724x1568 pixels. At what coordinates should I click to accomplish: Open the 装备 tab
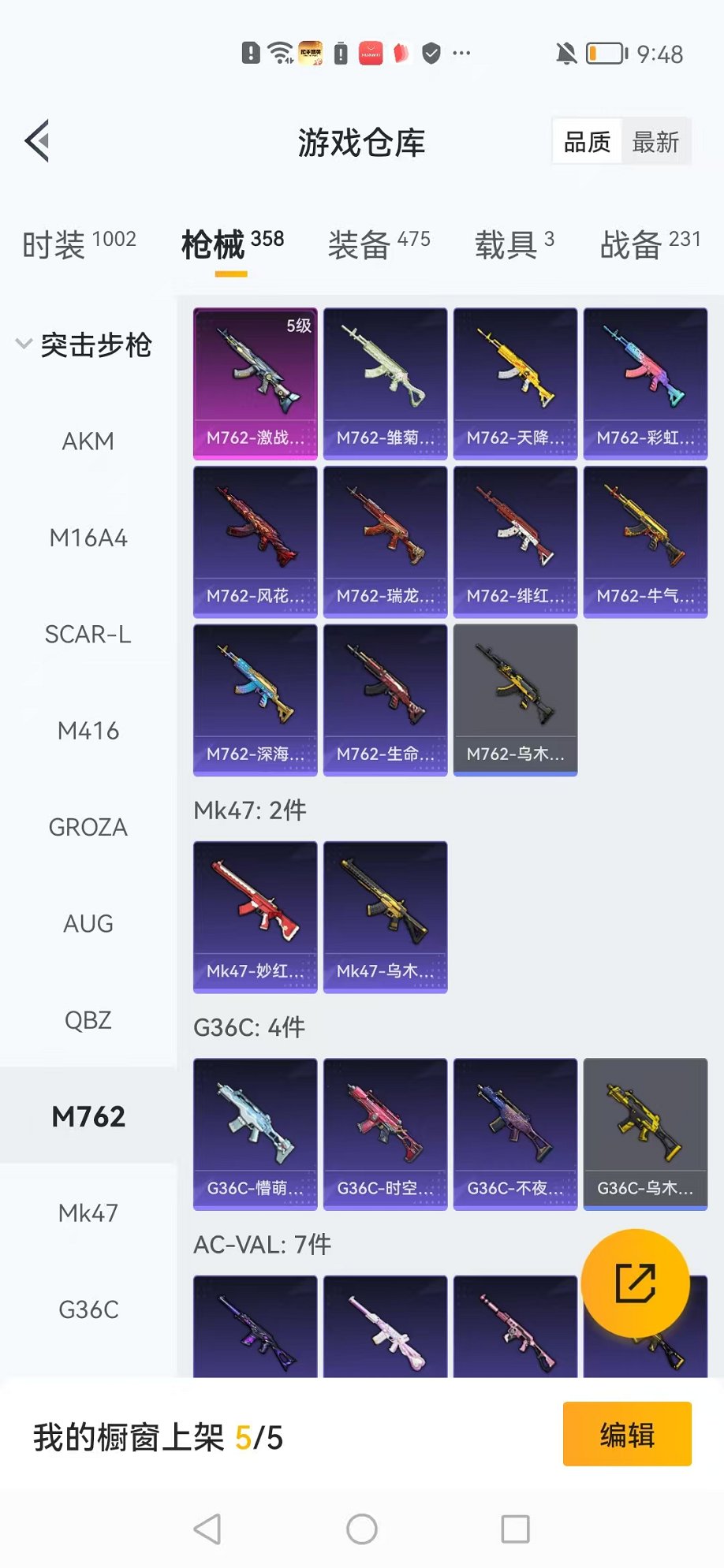coord(379,244)
